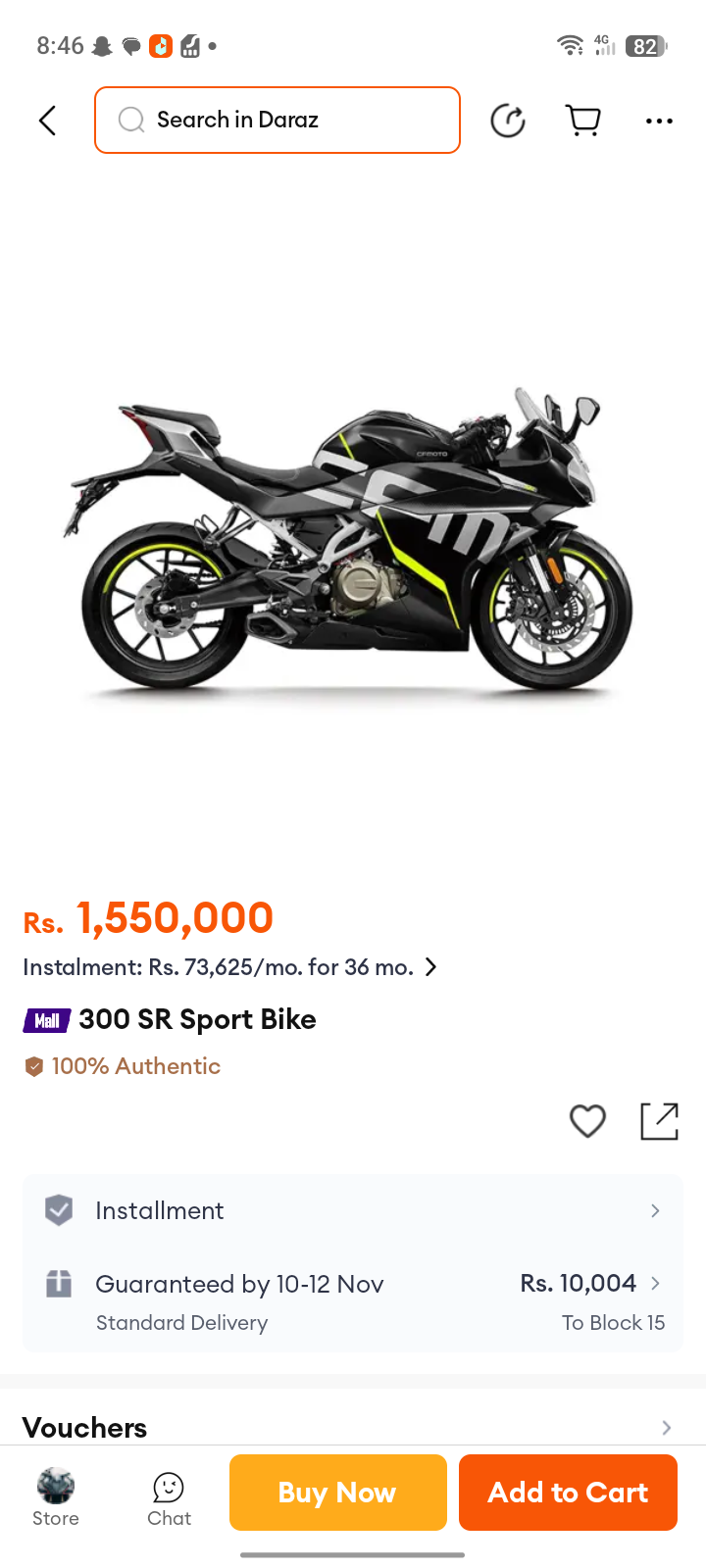Open the shopping cart icon
The image size is (706, 1568).
(583, 121)
